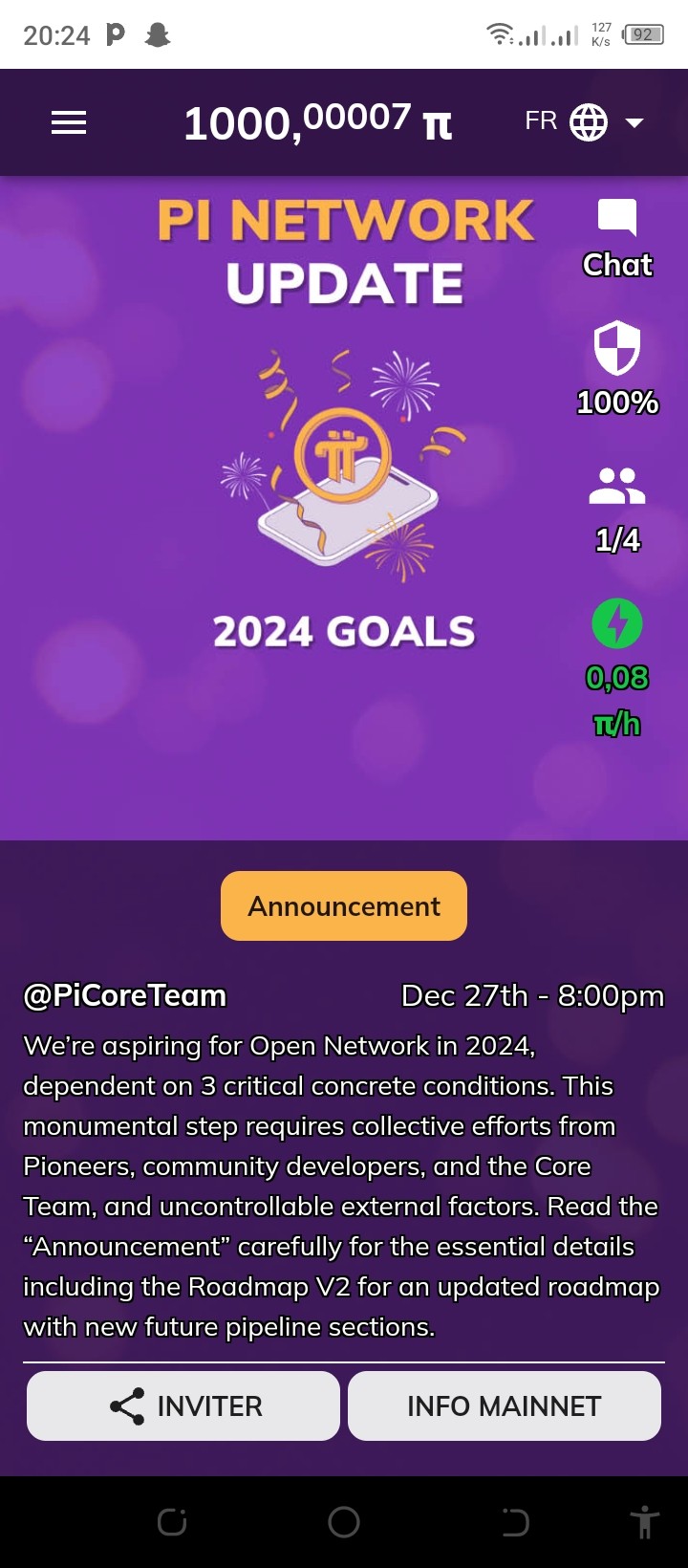Tap INVITER to share invitation
This screenshot has height=1568, width=688.
click(183, 1405)
